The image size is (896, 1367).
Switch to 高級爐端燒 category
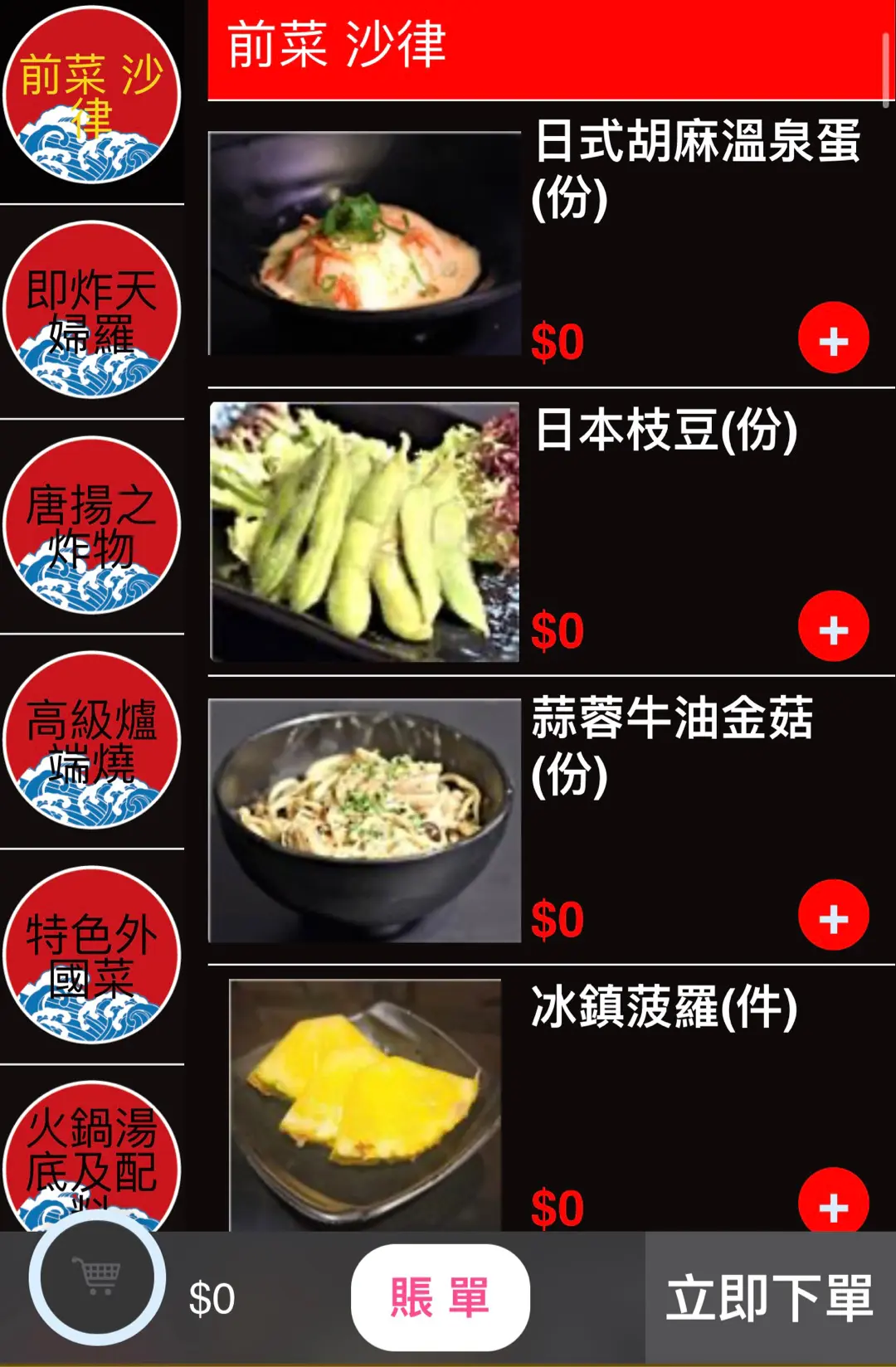click(92, 740)
